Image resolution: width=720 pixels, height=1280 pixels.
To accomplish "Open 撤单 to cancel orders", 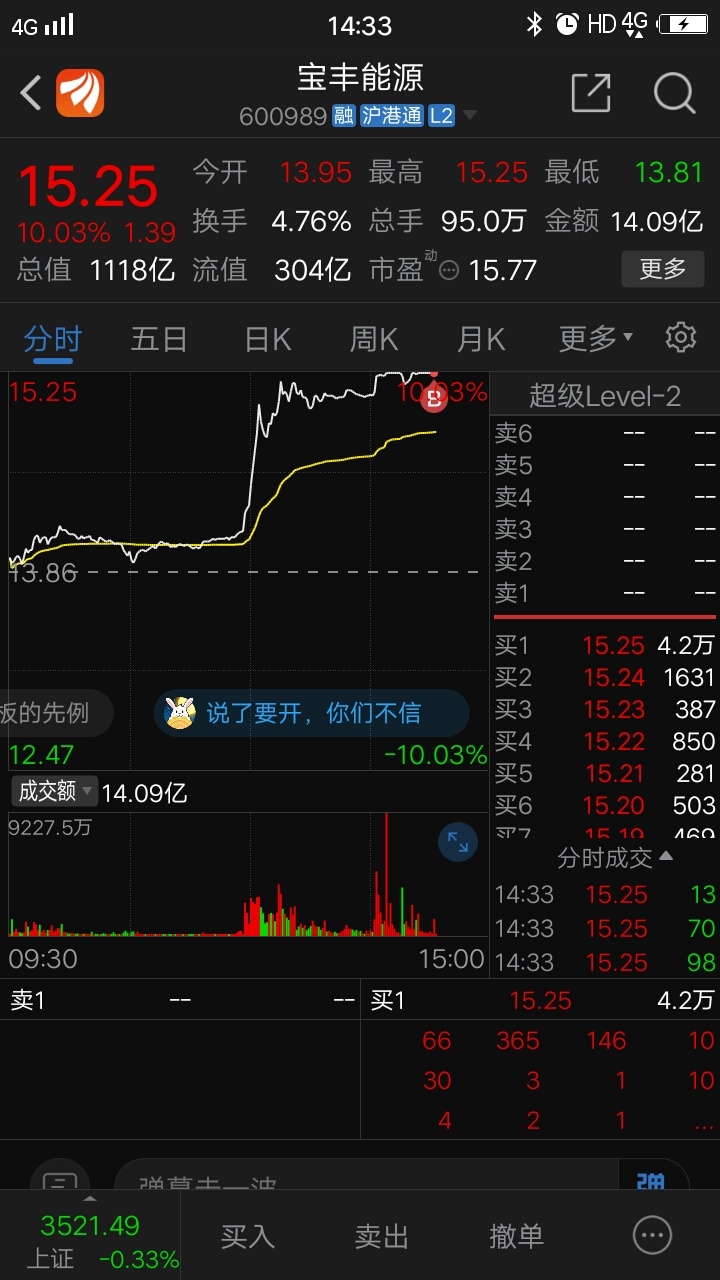I will pos(516,1236).
